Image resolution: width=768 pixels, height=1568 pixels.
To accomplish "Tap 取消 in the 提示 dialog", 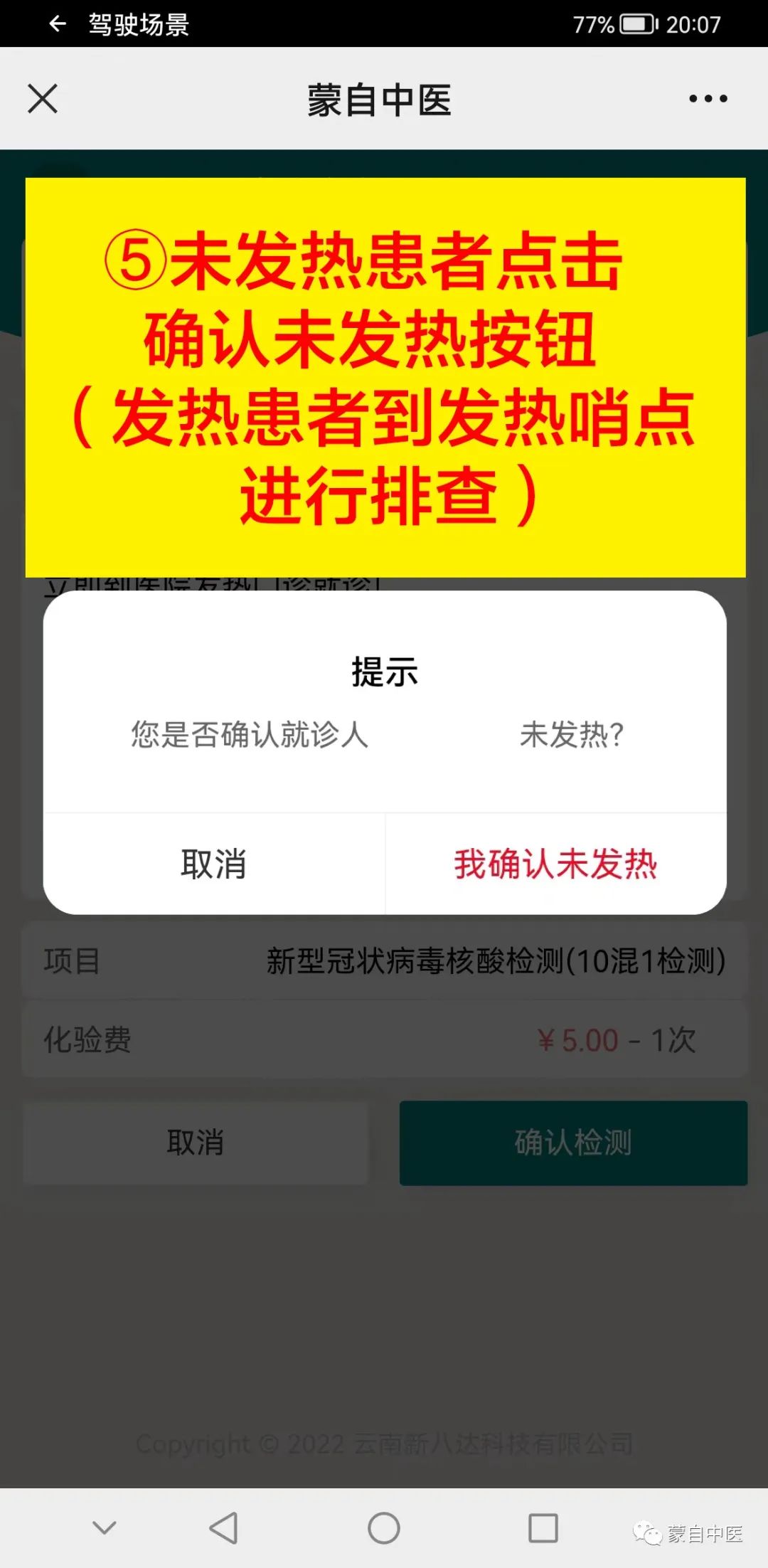I will coord(213,864).
